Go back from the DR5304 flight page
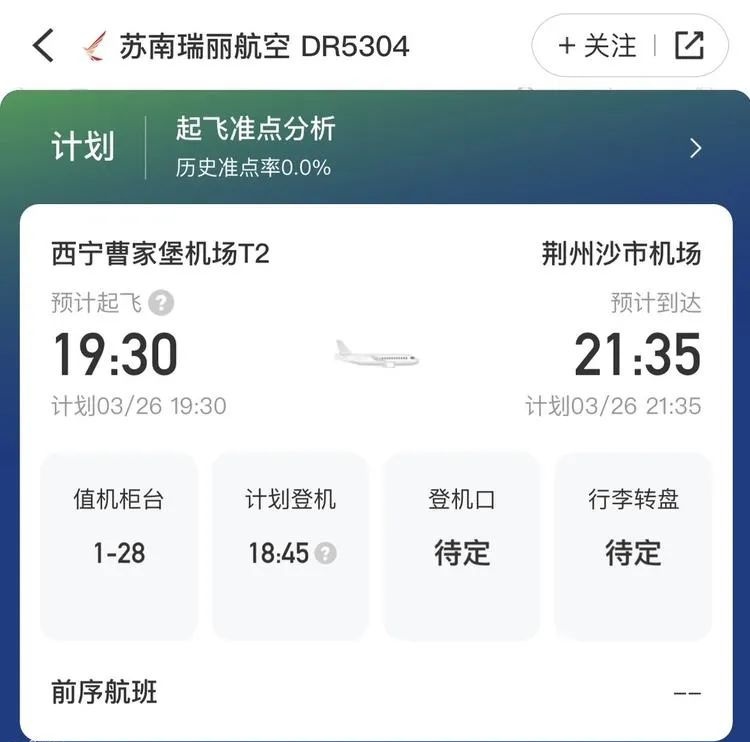 click(43, 46)
